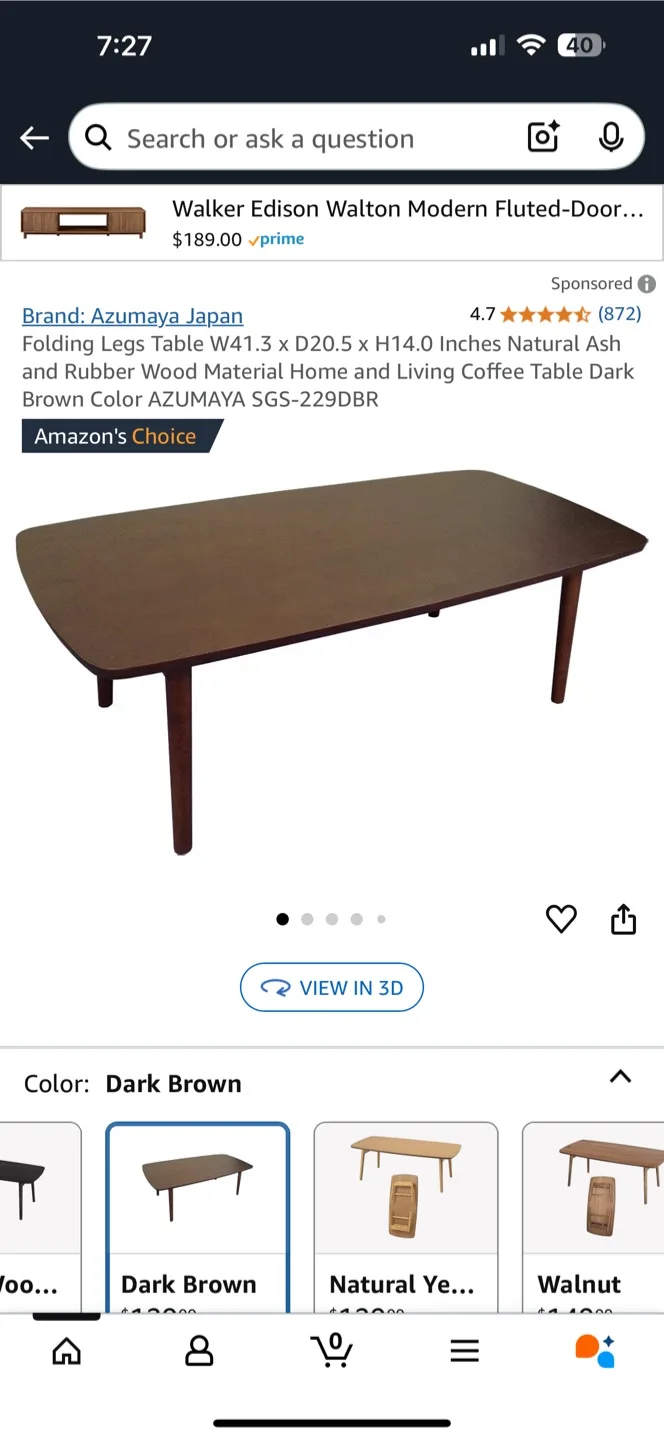
Task: Open the shopping cart
Action: click(332, 1350)
